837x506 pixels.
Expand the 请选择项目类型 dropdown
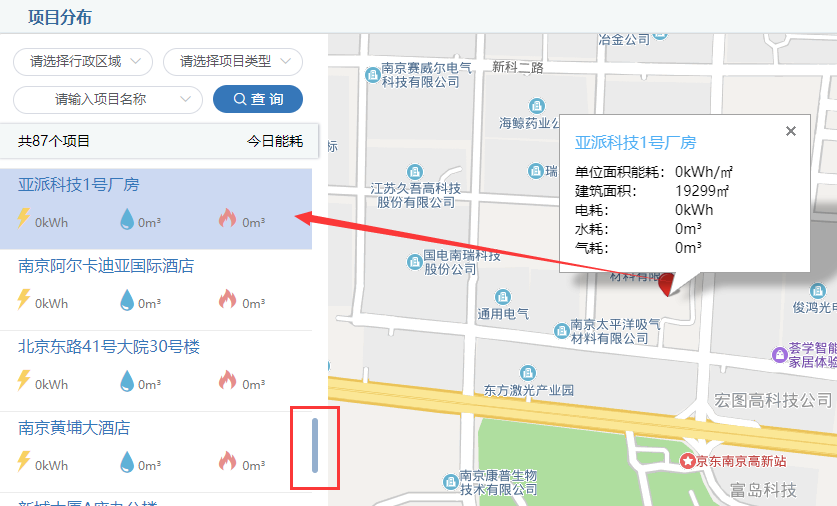[232, 61]
